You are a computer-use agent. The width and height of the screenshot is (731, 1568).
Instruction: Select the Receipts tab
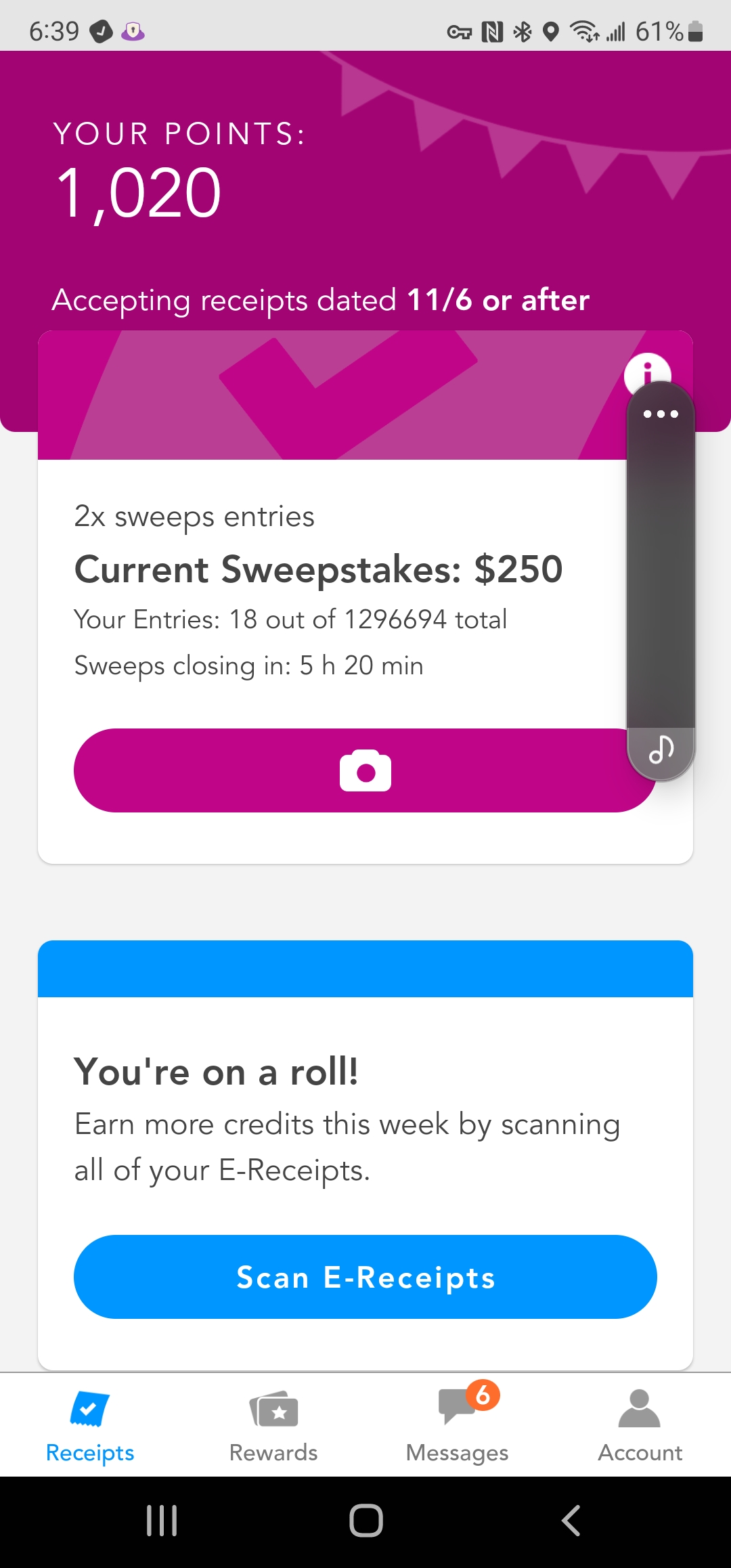click(90, 1424)
